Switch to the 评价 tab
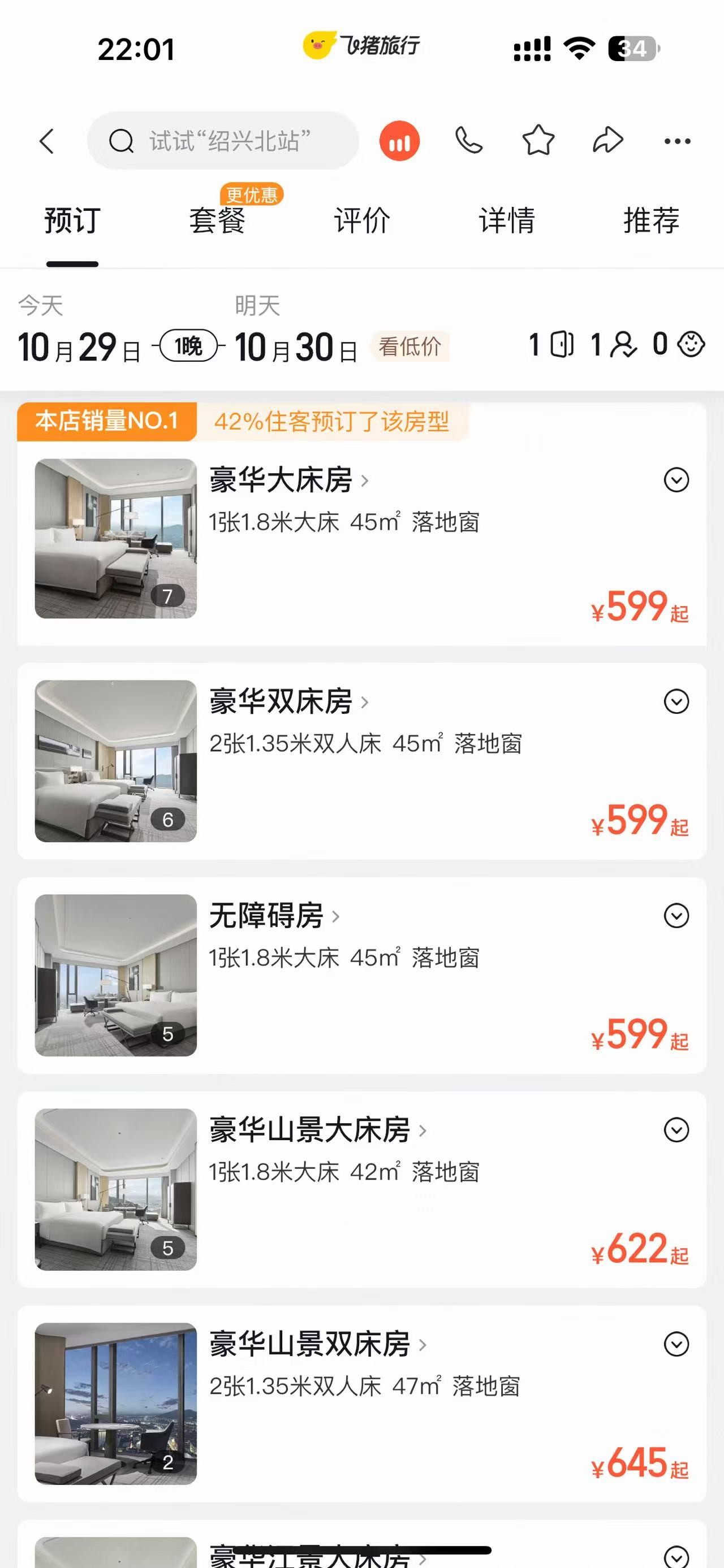Screen dimensions: 724x1568 (x=361, y=220)
